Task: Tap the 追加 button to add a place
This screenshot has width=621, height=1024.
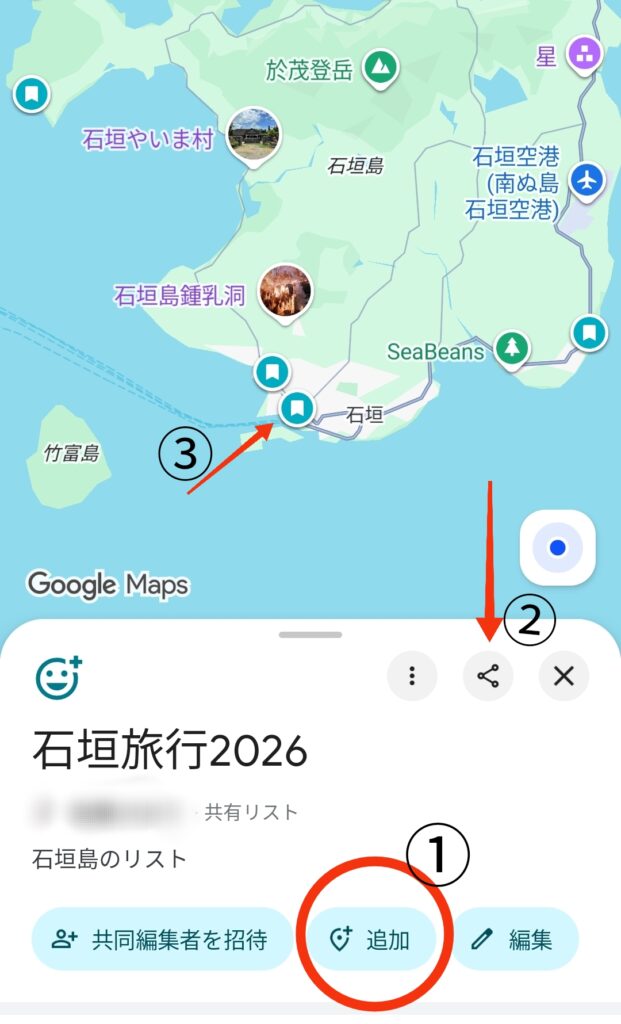Action: click(x=370, y=940)
